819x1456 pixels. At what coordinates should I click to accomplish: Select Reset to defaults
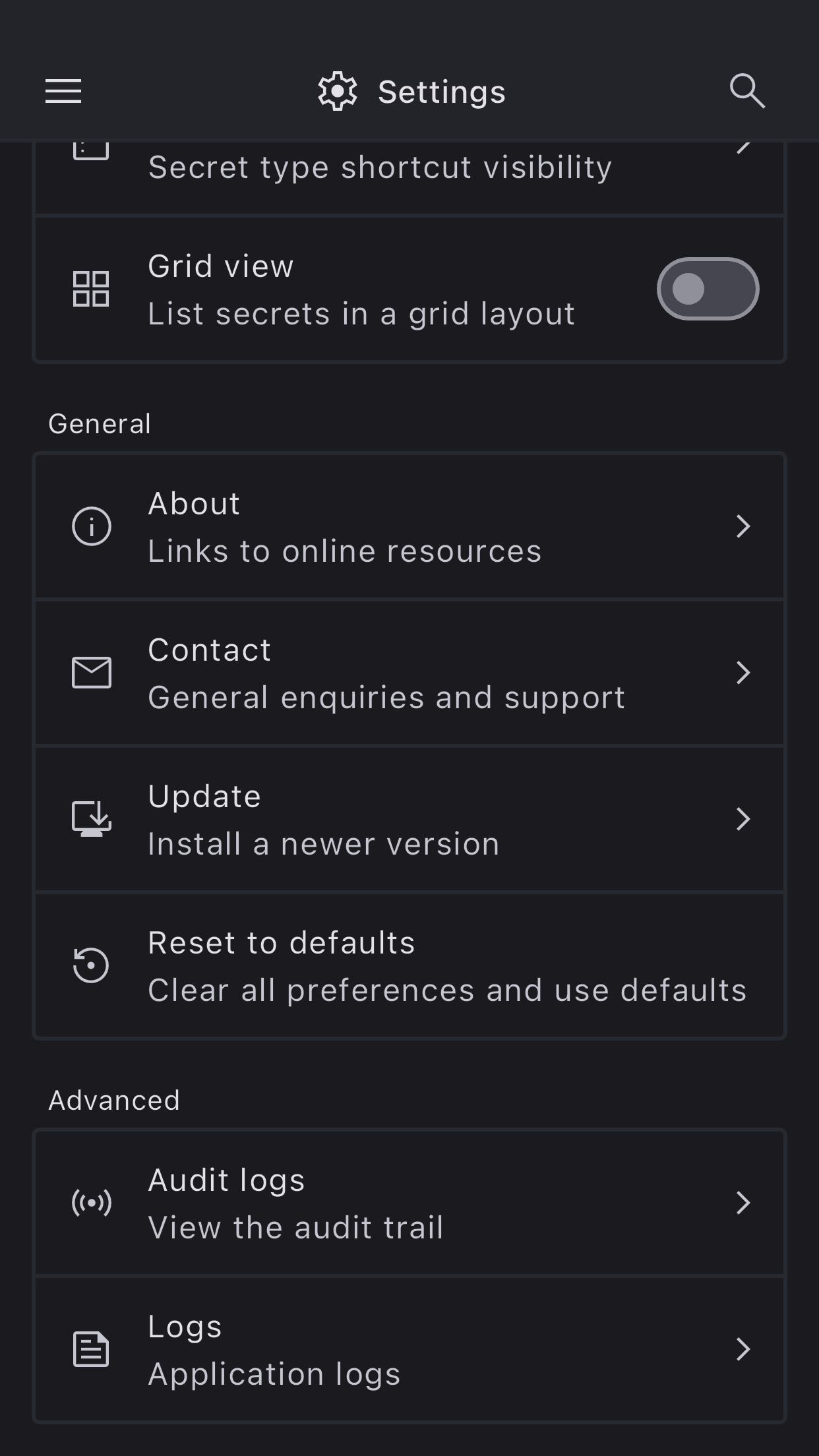coord(409,965)
